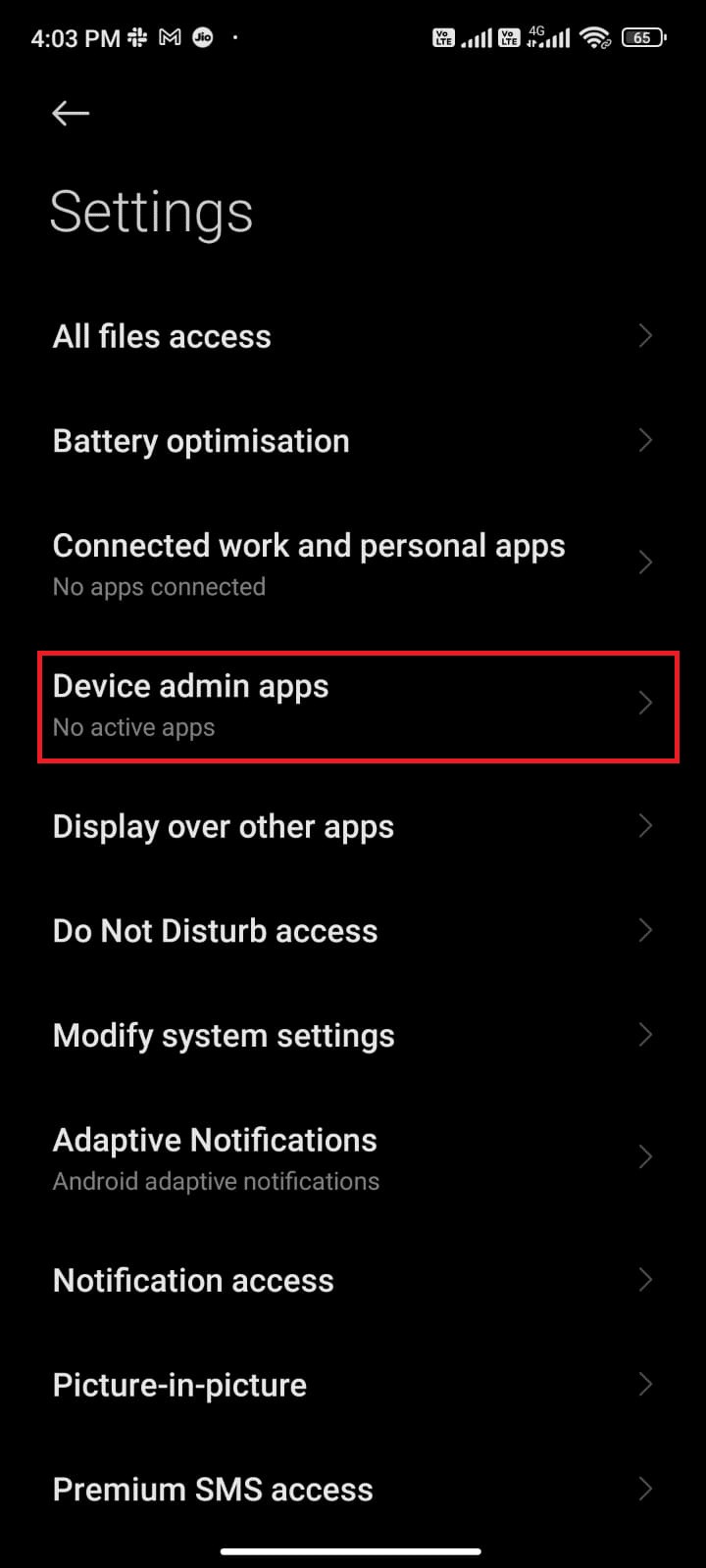706x1568 pixels.
Task: Open Adaptive Notifications
Action: point(353,1157)
